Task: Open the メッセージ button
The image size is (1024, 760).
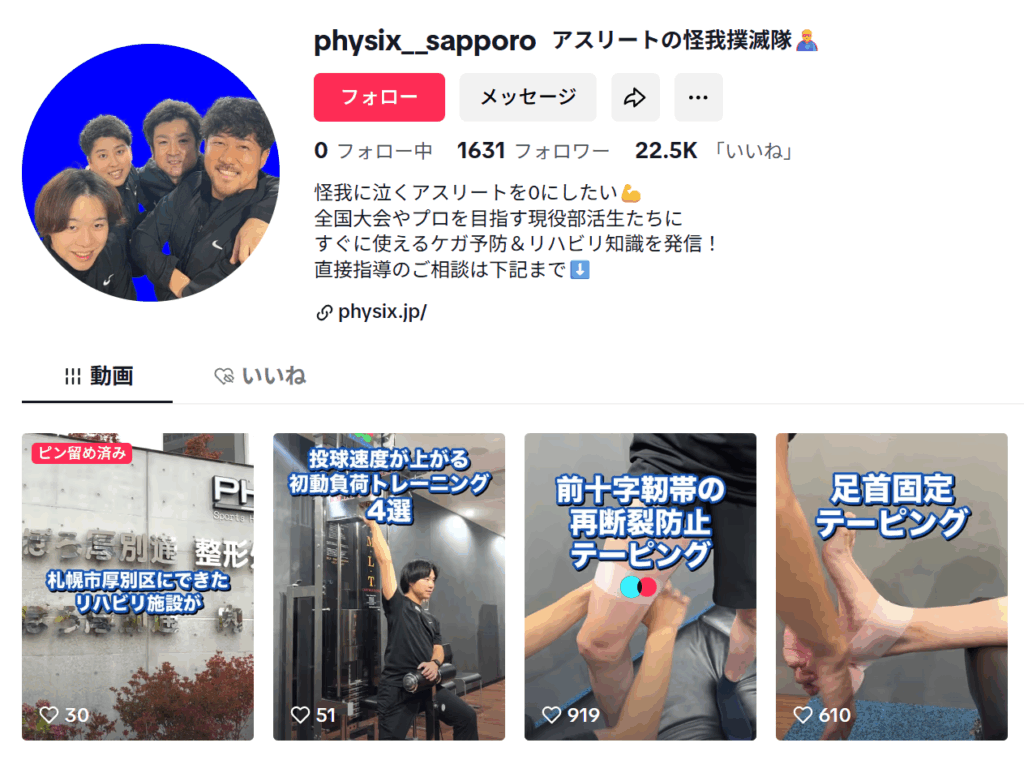Action: point(528,97)
